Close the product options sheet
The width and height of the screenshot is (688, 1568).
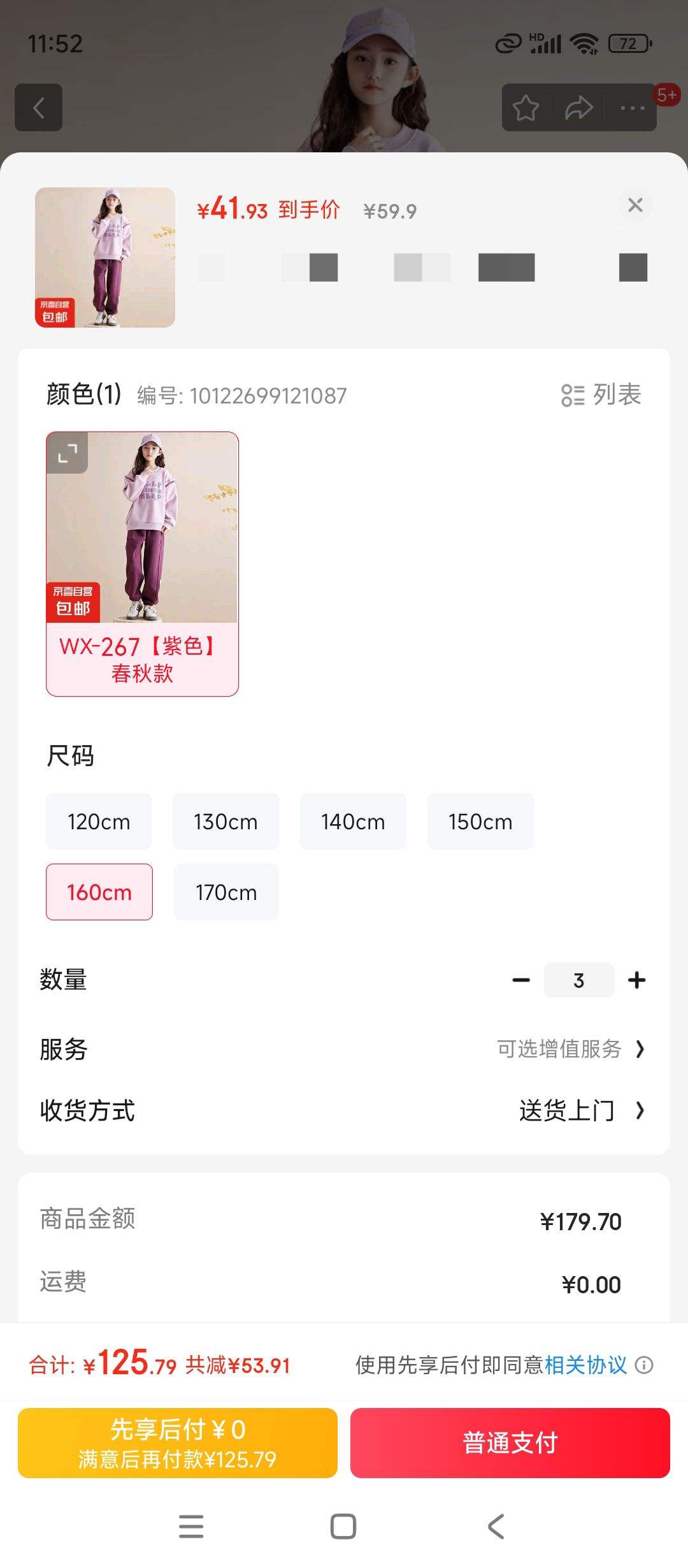pos(635,205)
